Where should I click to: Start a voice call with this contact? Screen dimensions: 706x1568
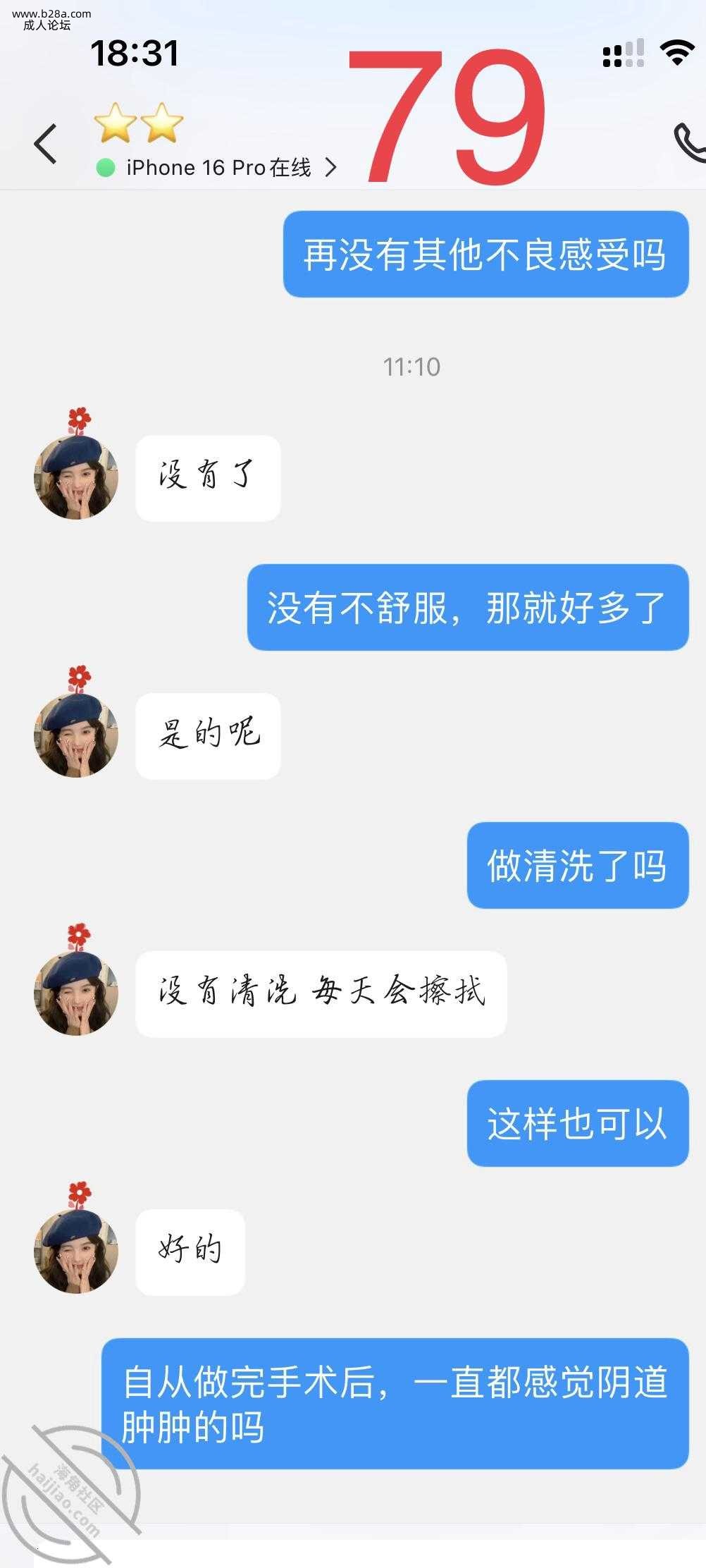[689, 142]
